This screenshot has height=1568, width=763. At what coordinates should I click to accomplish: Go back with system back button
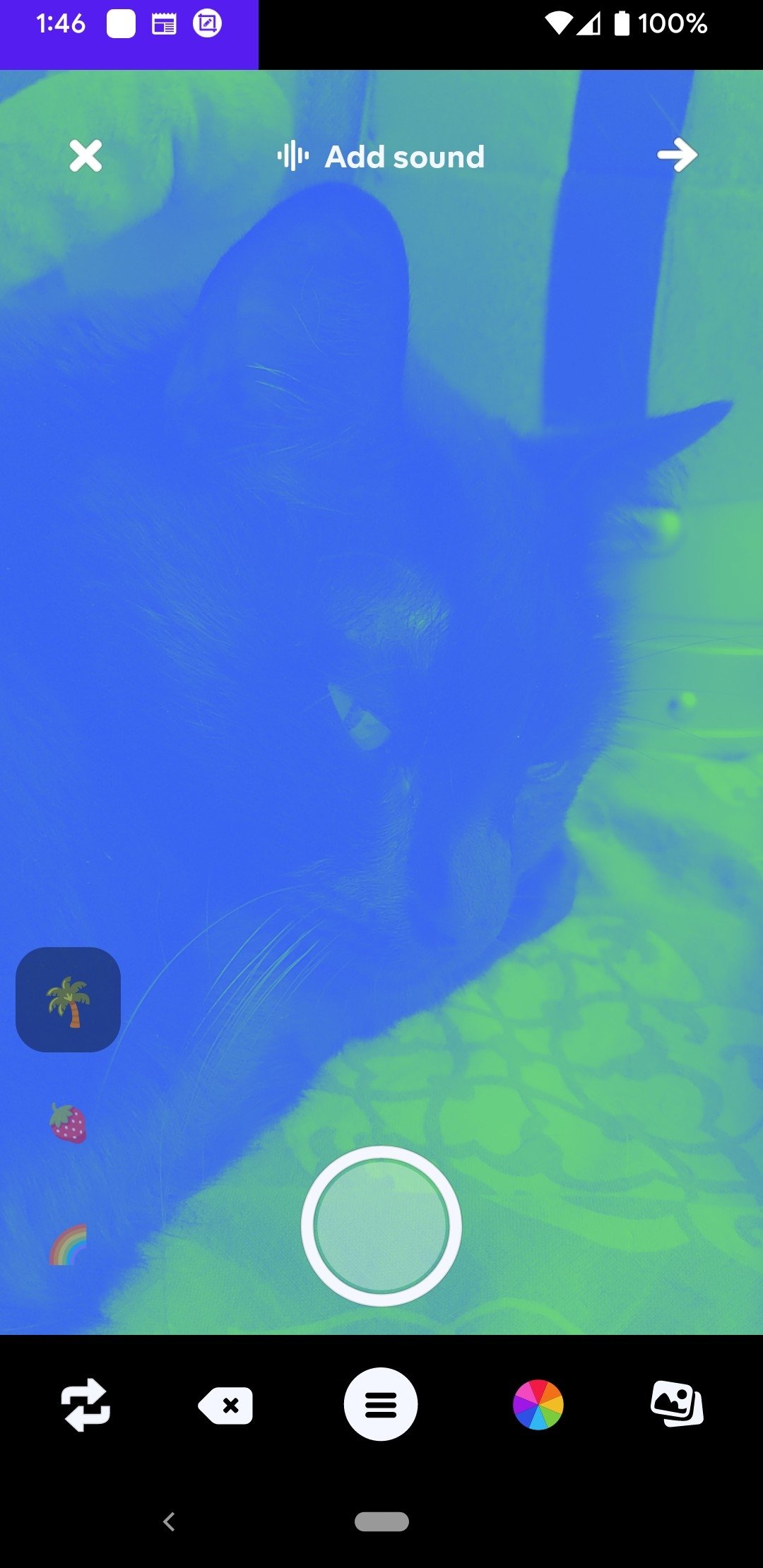pos(169,1521)
